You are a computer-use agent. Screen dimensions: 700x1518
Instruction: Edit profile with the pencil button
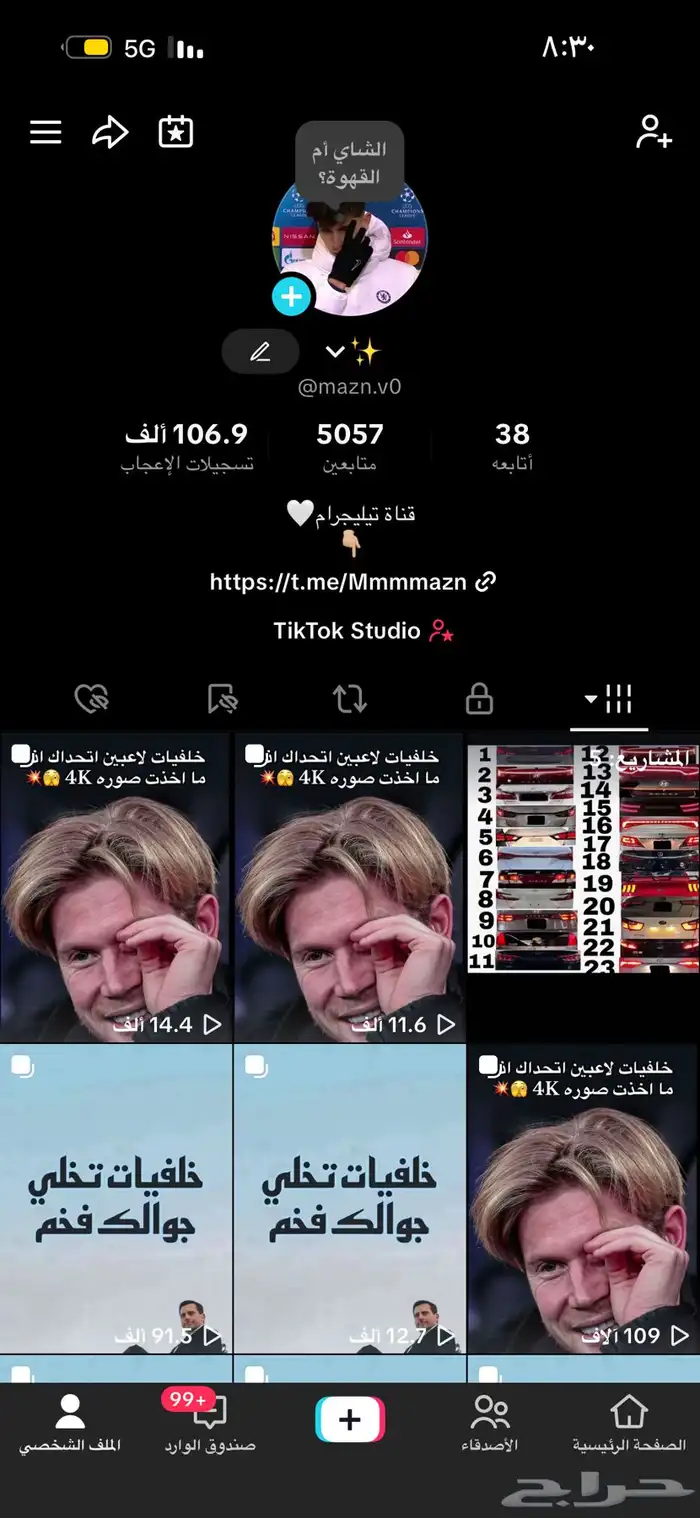coord(260,352)
